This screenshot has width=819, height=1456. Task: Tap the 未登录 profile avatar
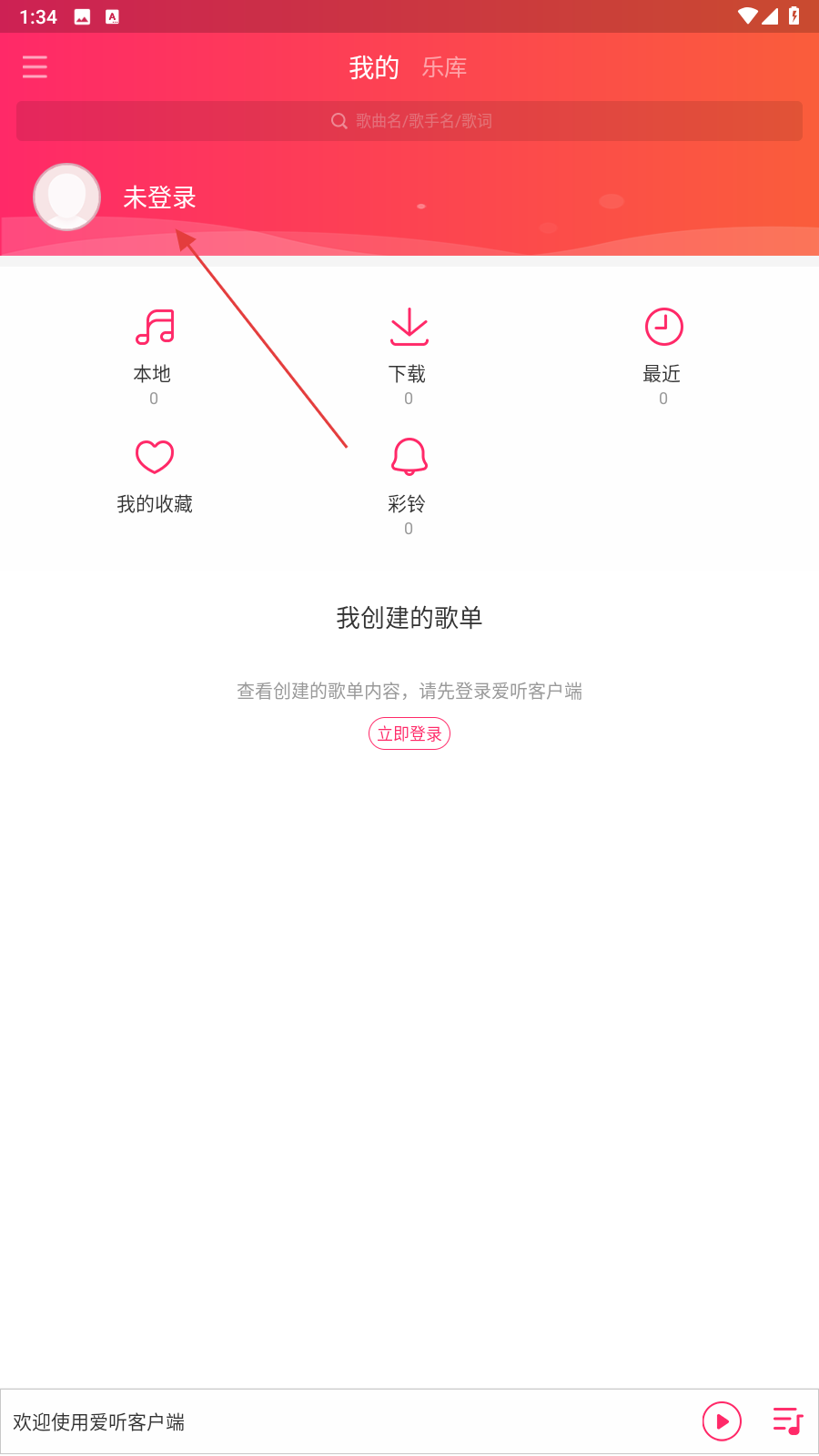[x=66, y=197]
